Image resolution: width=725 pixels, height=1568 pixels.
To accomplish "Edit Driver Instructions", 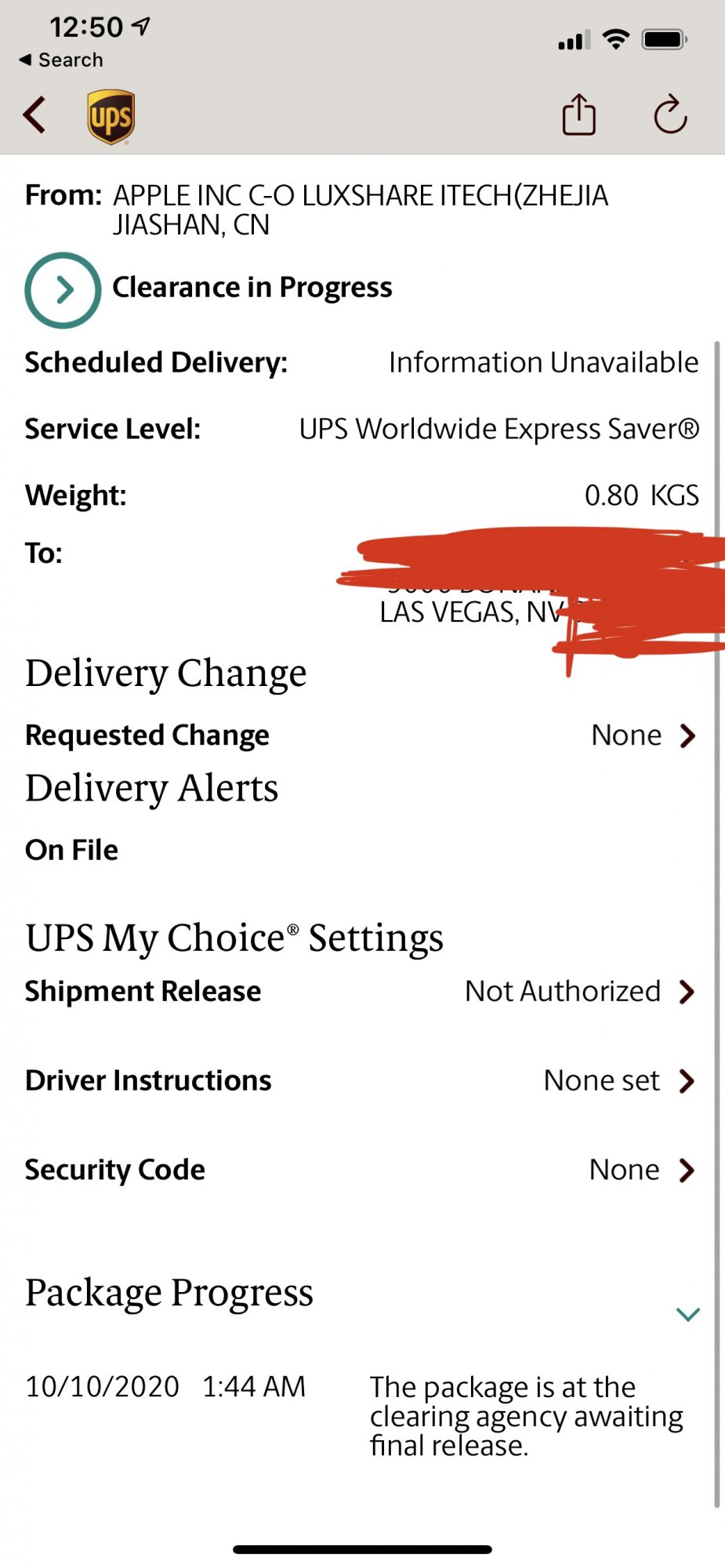I will [x=361, y=1080].
